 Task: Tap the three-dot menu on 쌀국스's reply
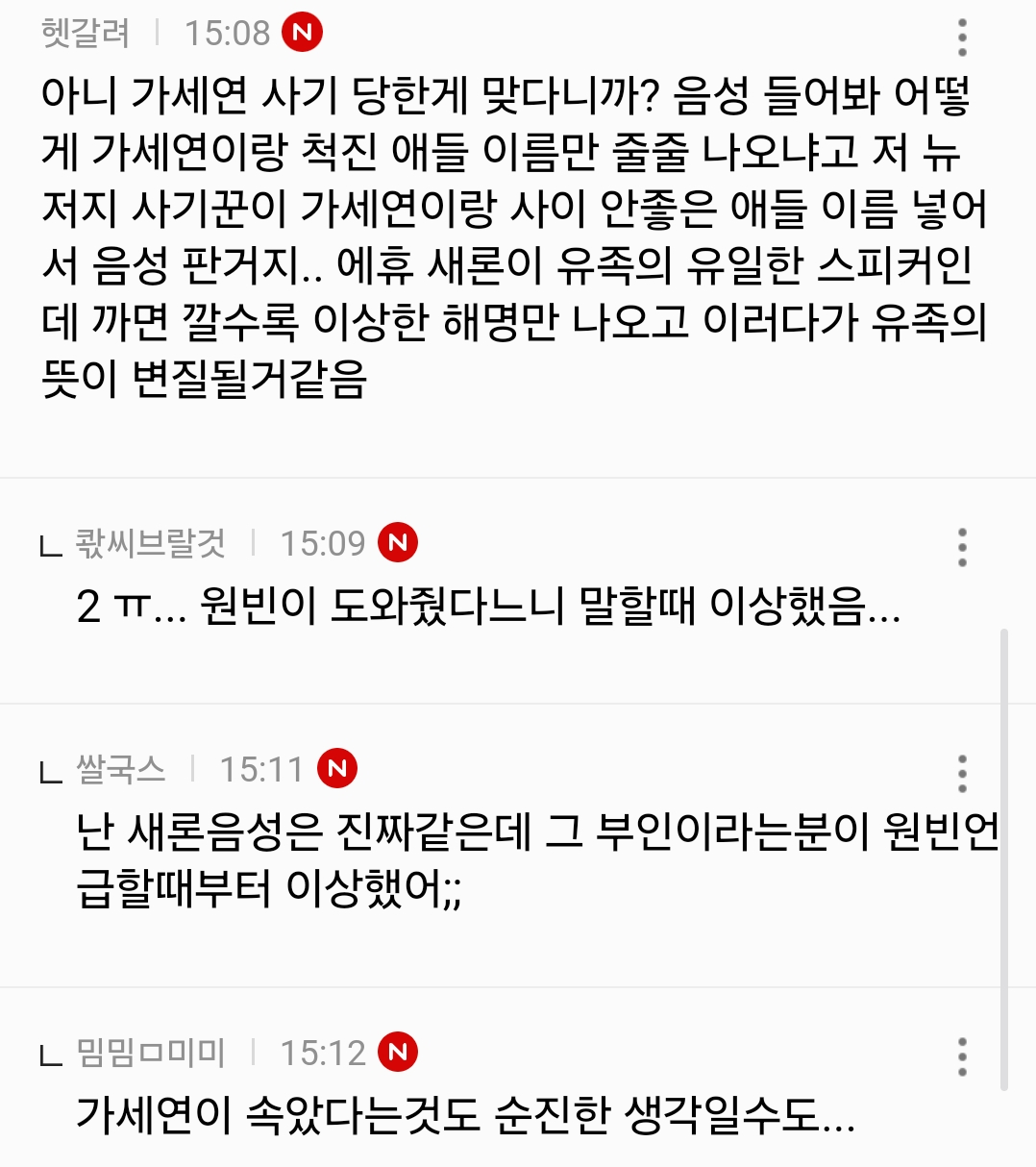pyautogui.click(x=962, y=773)
